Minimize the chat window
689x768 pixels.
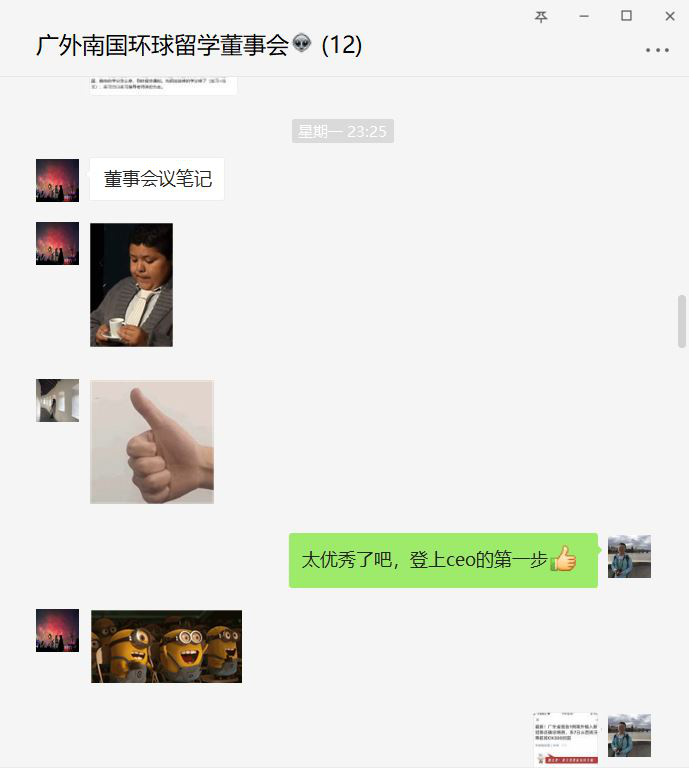584,16
